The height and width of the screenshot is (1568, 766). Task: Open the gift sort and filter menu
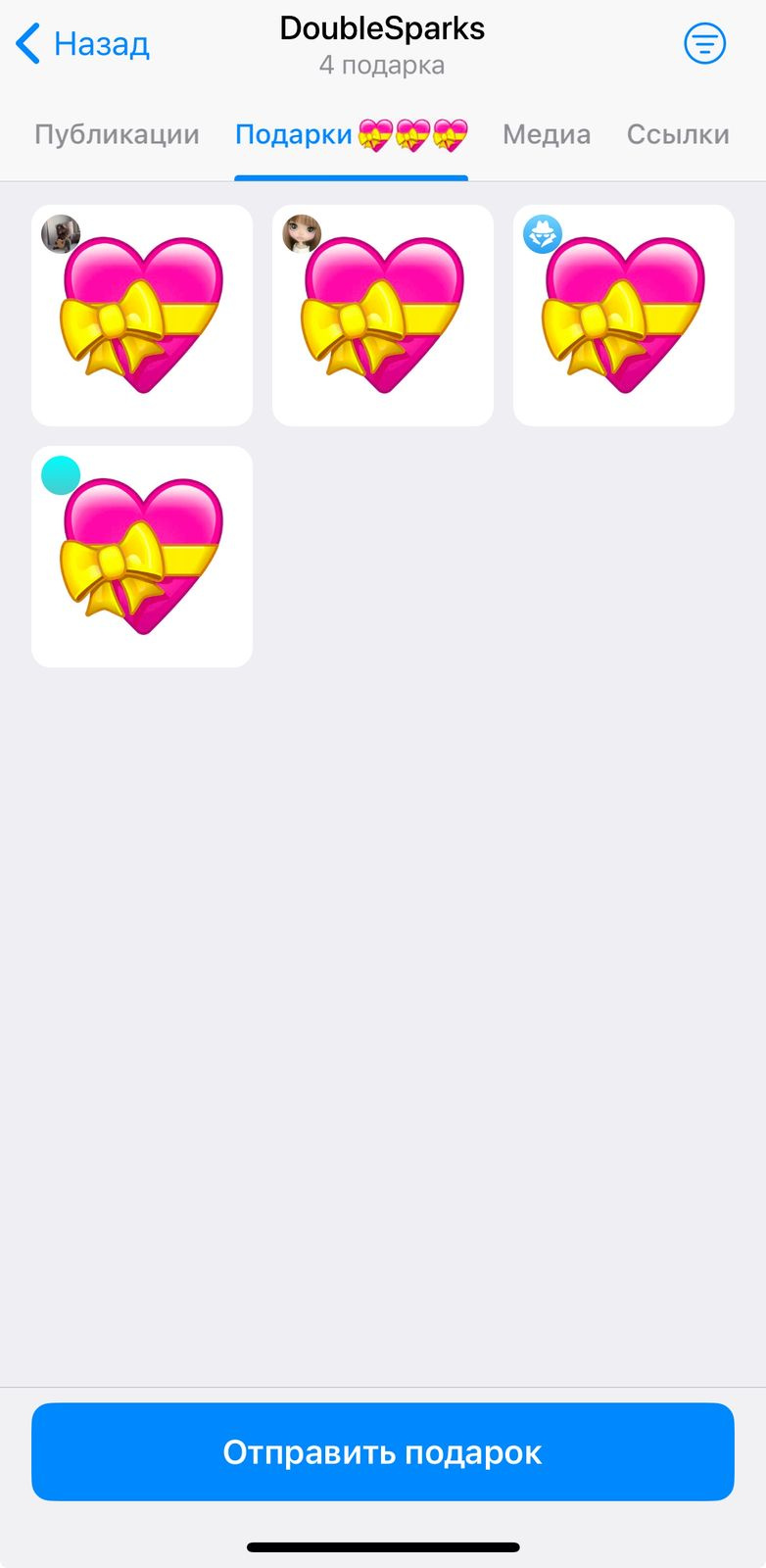point(704,43)
